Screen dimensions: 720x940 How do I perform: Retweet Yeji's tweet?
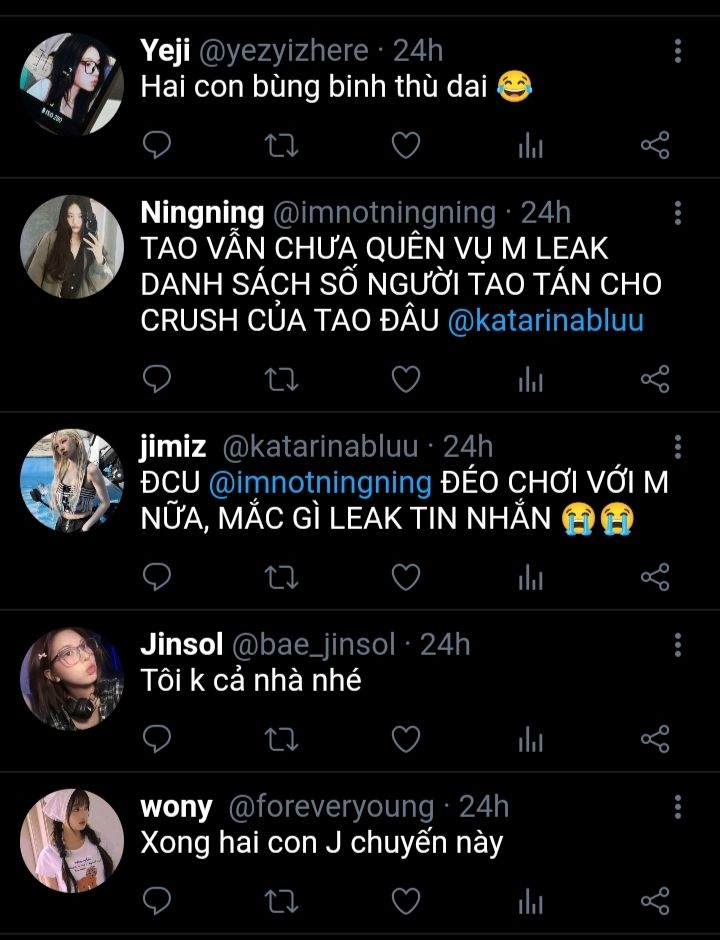point(281,147)
